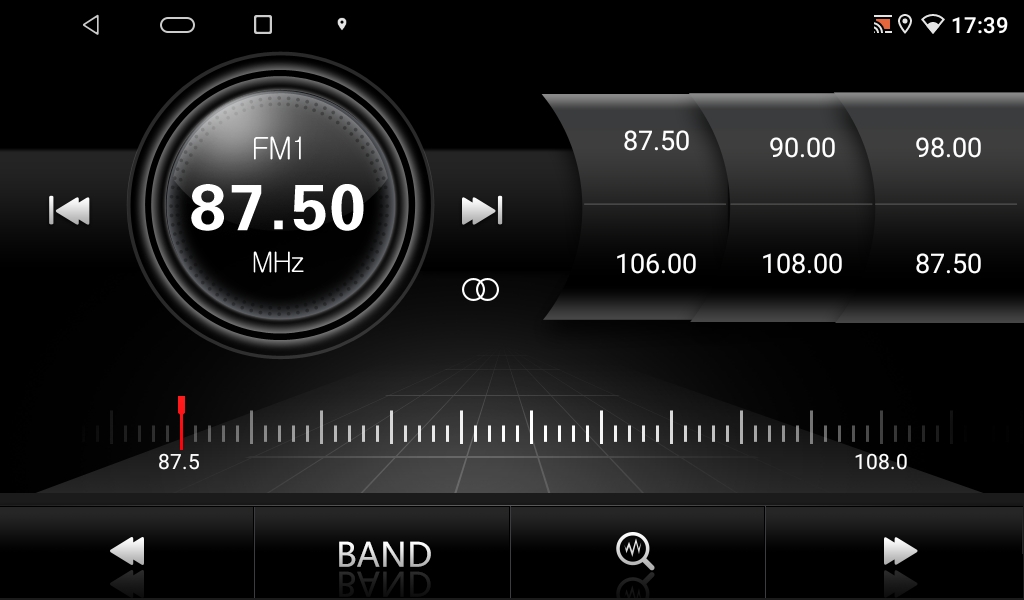Select the 98.00 preset
Viewport: 1024px width, 600px height.
click(948, 148)
